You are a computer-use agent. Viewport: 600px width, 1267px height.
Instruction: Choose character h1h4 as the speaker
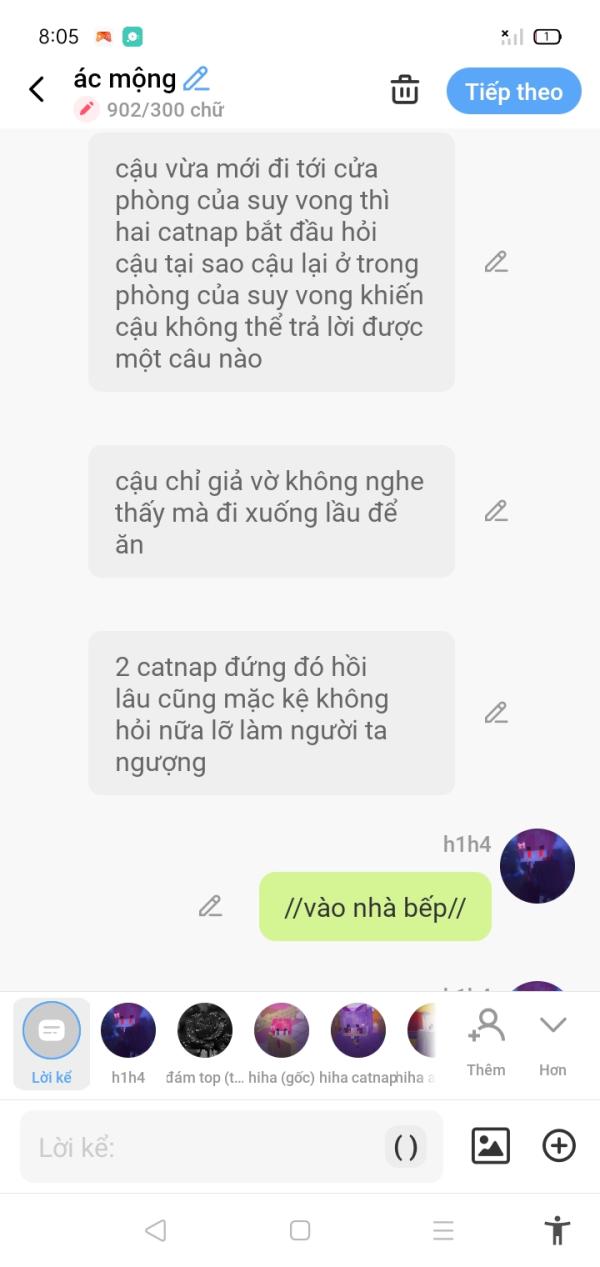click(x=128, y=1043)
